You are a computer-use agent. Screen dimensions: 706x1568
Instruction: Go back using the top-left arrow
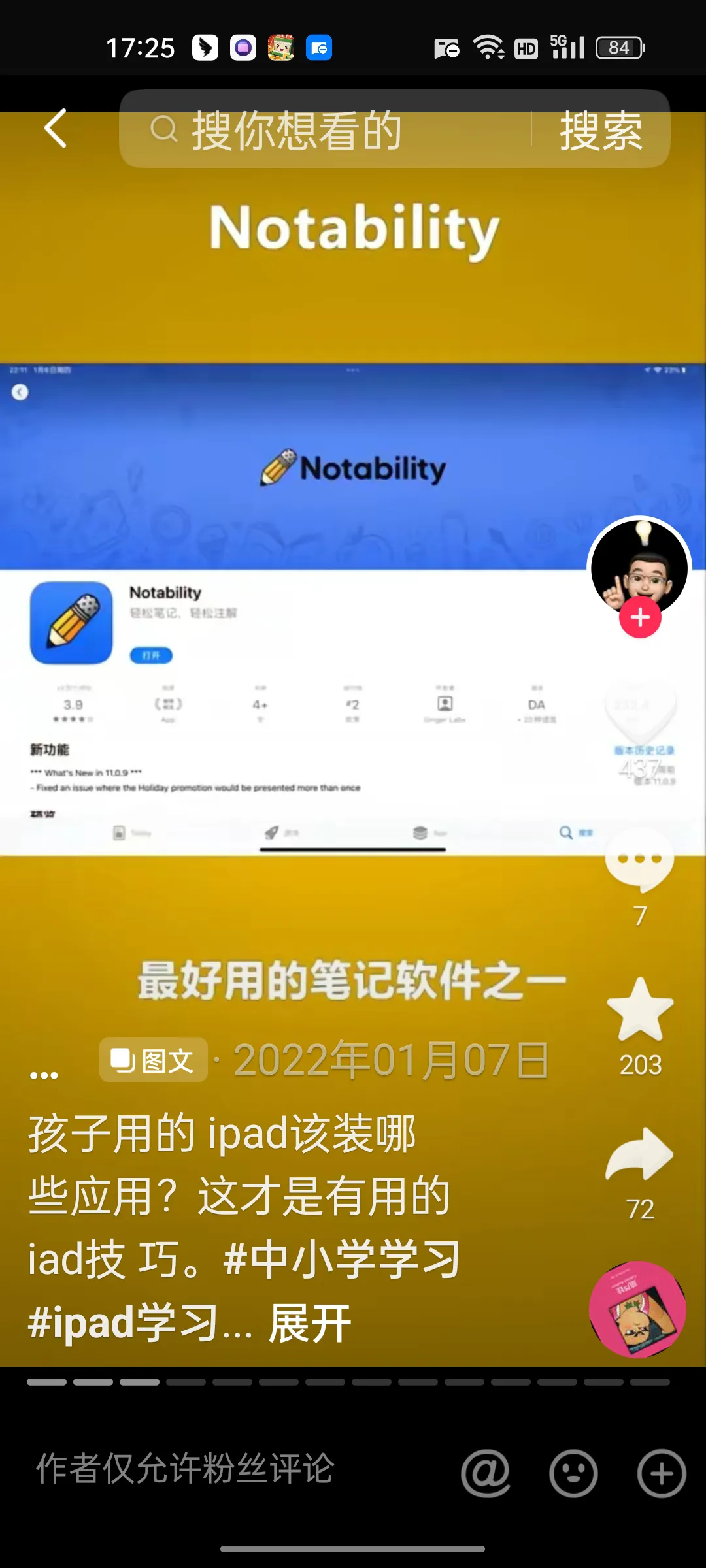click(x=56, y=129)
